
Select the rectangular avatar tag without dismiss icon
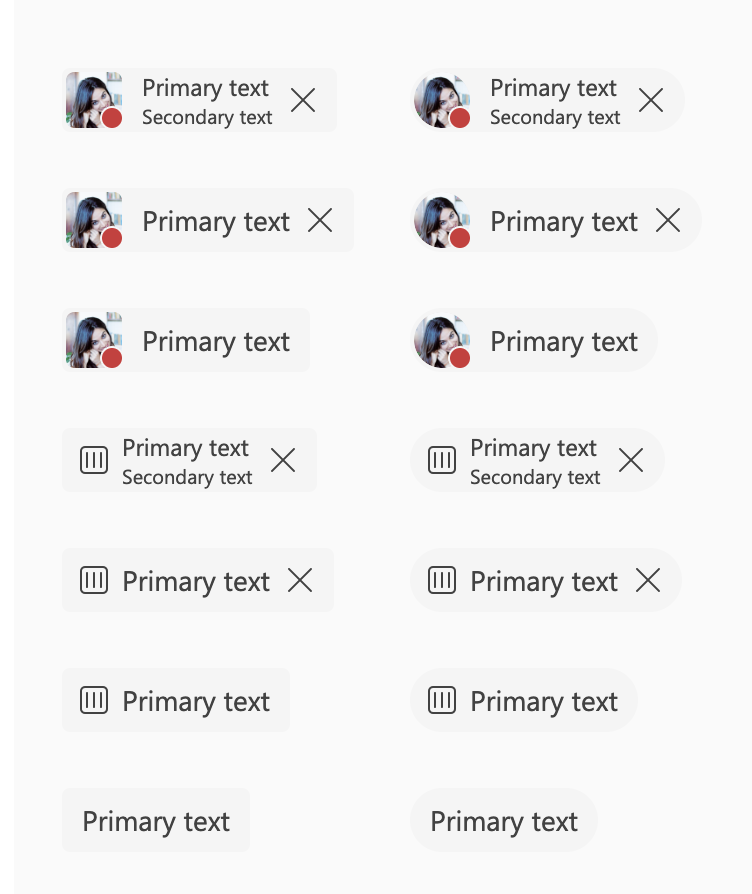coord(186,341)
